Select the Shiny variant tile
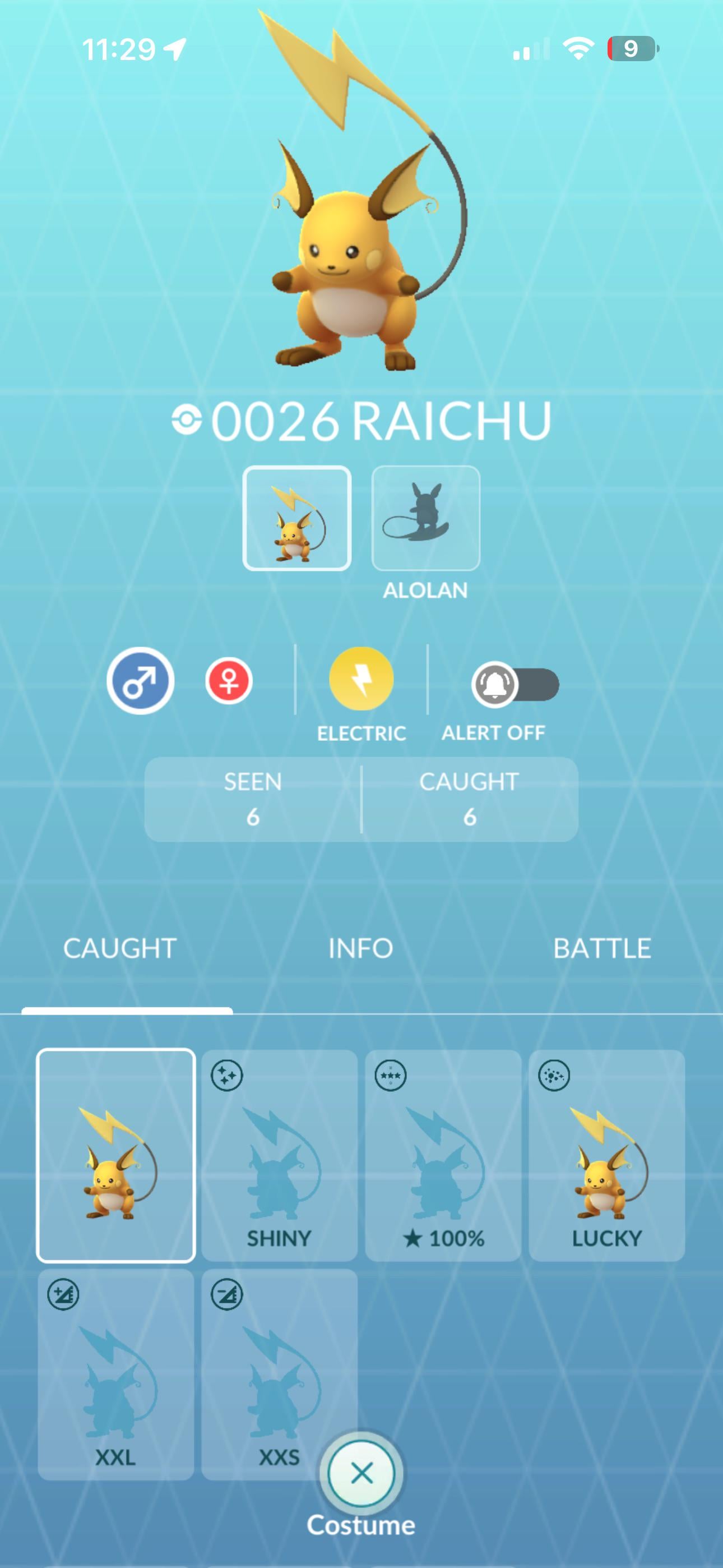 (279, 1155)
